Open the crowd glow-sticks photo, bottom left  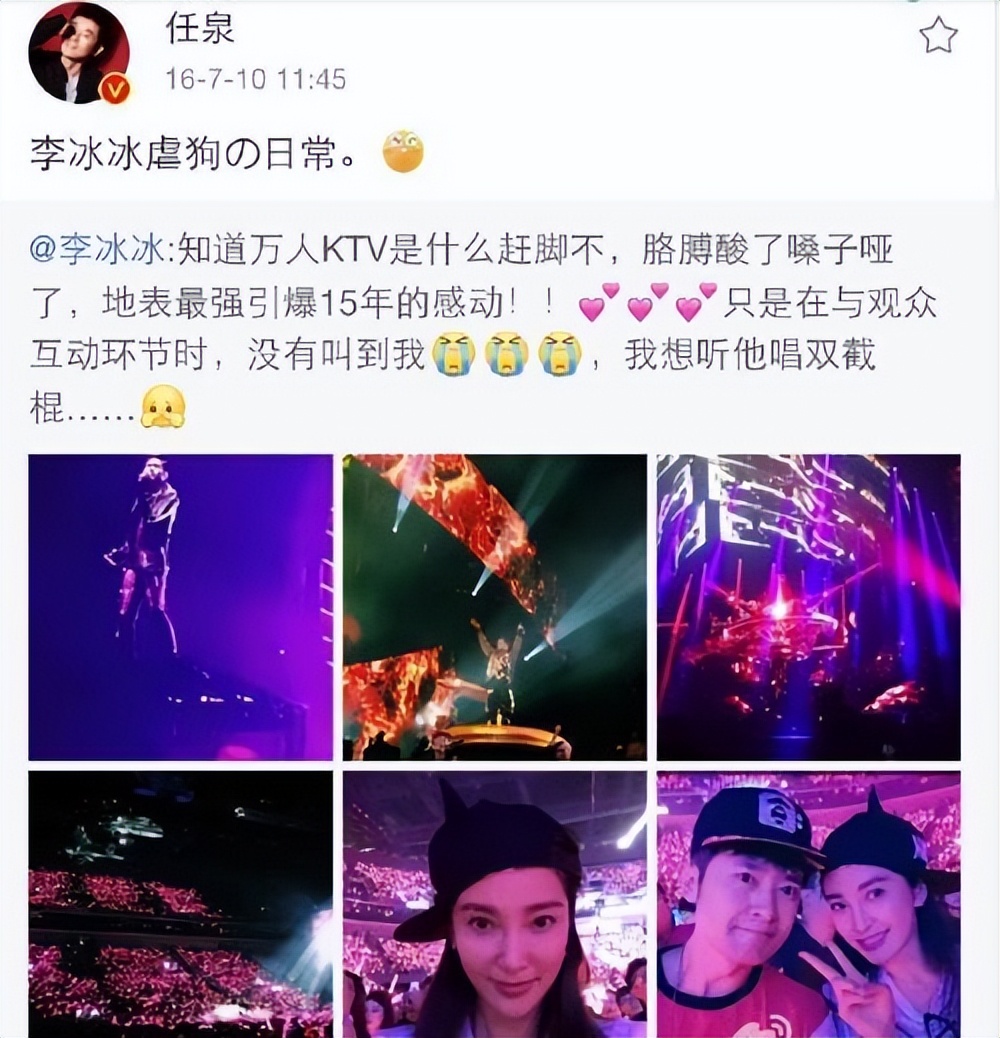tap(180, 902)
